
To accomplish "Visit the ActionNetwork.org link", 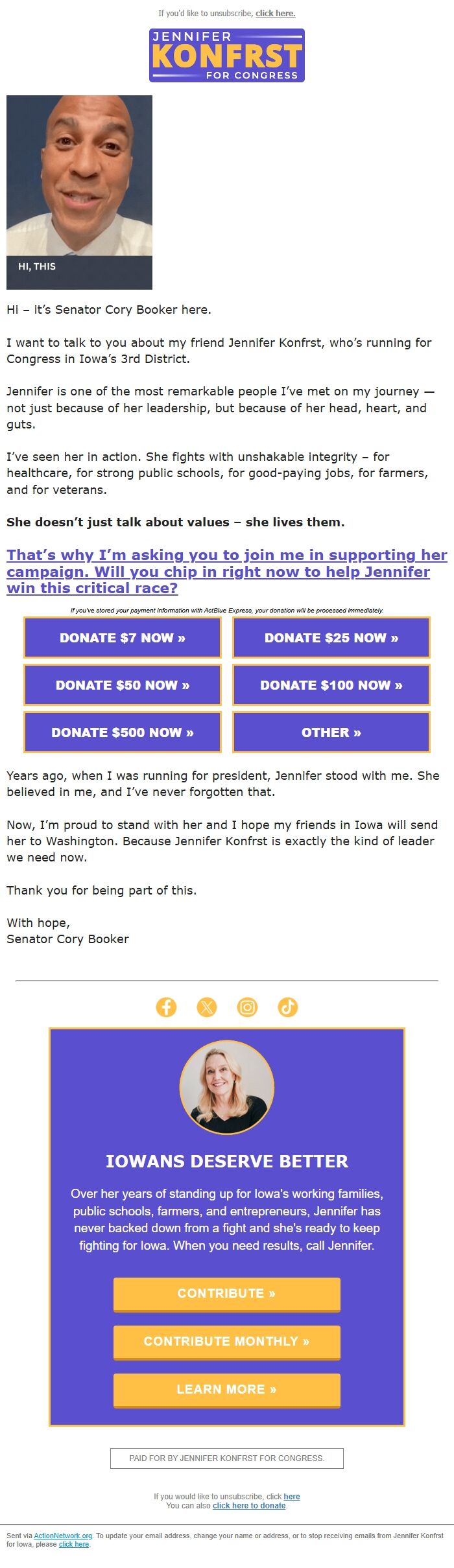I will [63, 1536].
